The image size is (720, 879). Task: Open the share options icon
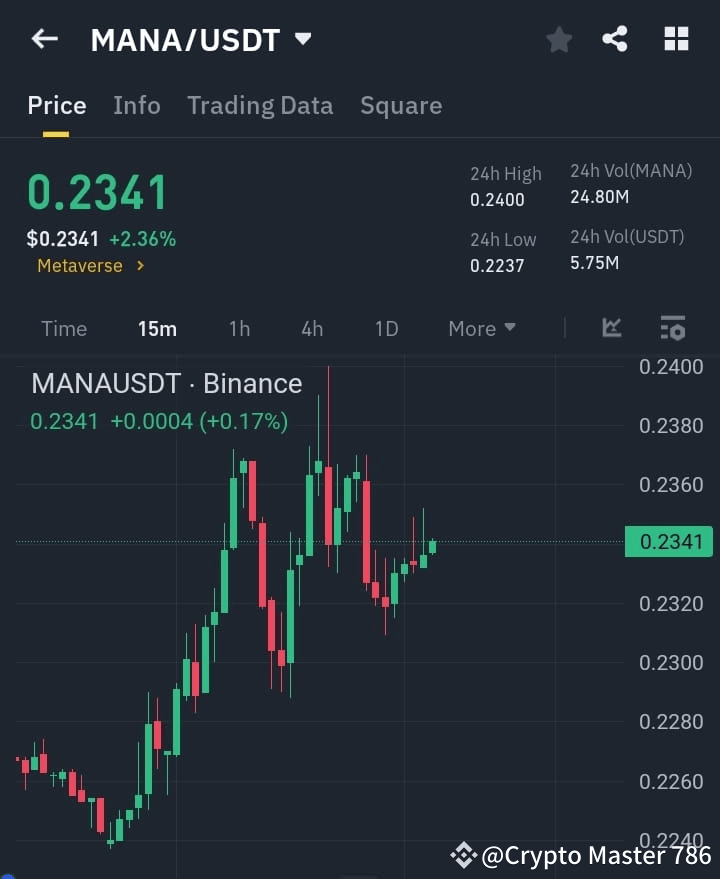point(616,39)
